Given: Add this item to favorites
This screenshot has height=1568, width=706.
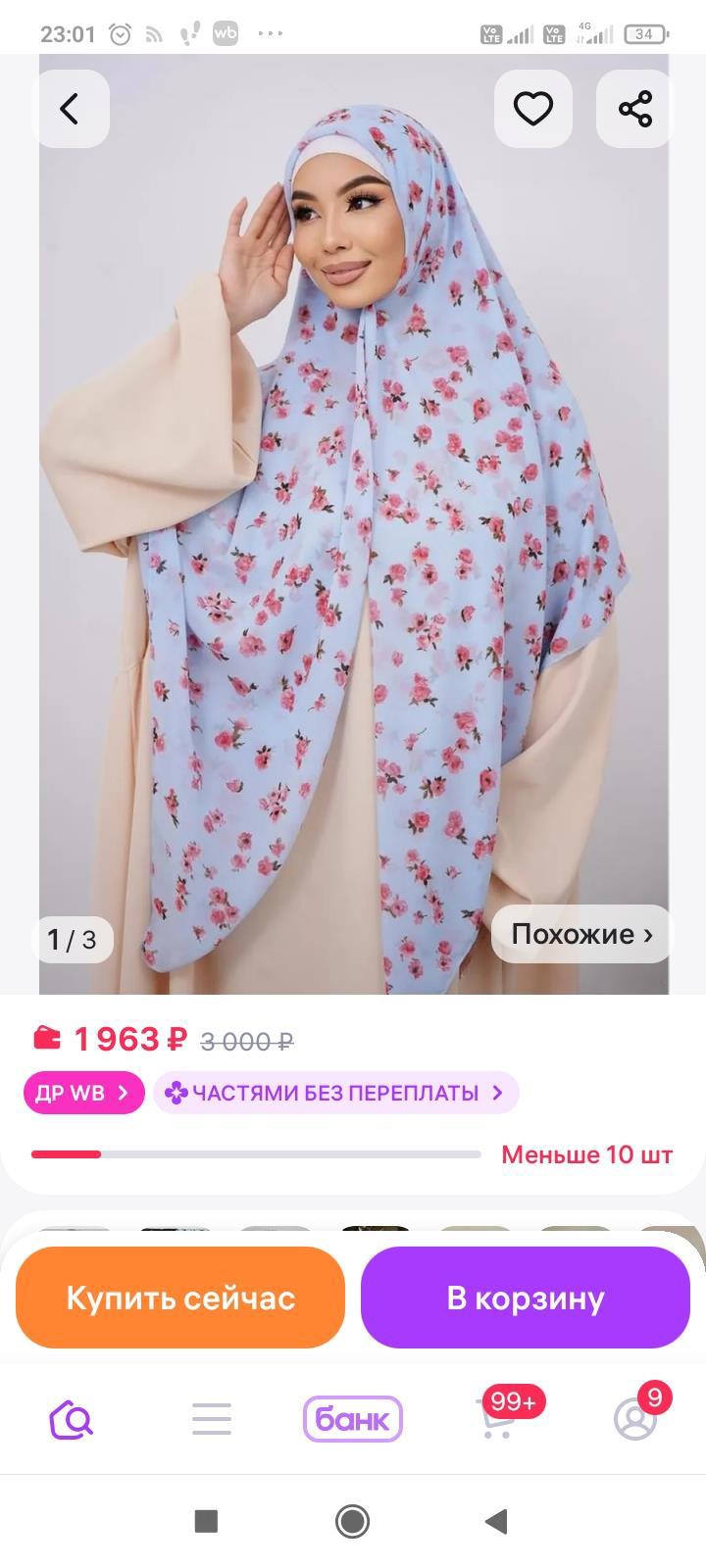Looking at the screenshot, I should pos(533,109).
